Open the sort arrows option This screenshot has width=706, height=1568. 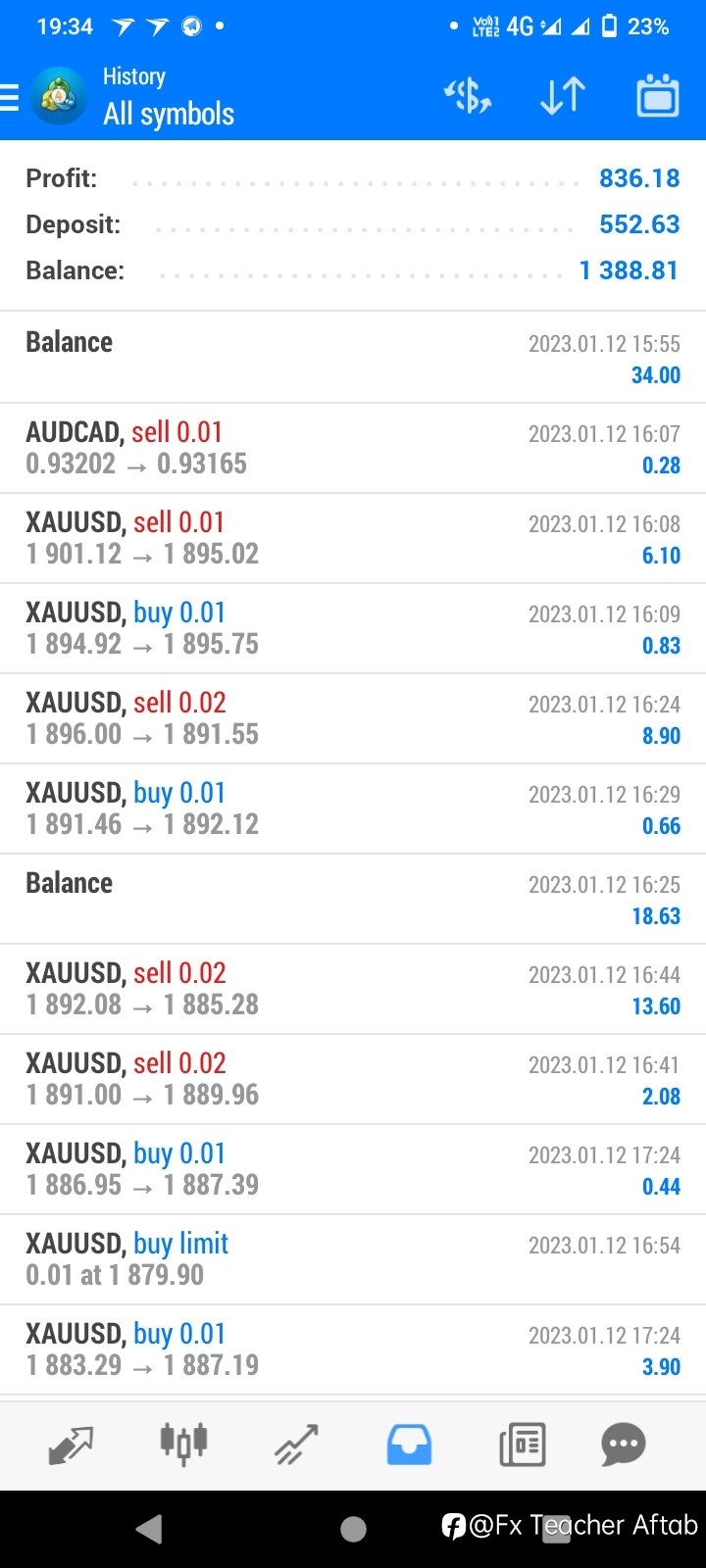coord(563,96)
